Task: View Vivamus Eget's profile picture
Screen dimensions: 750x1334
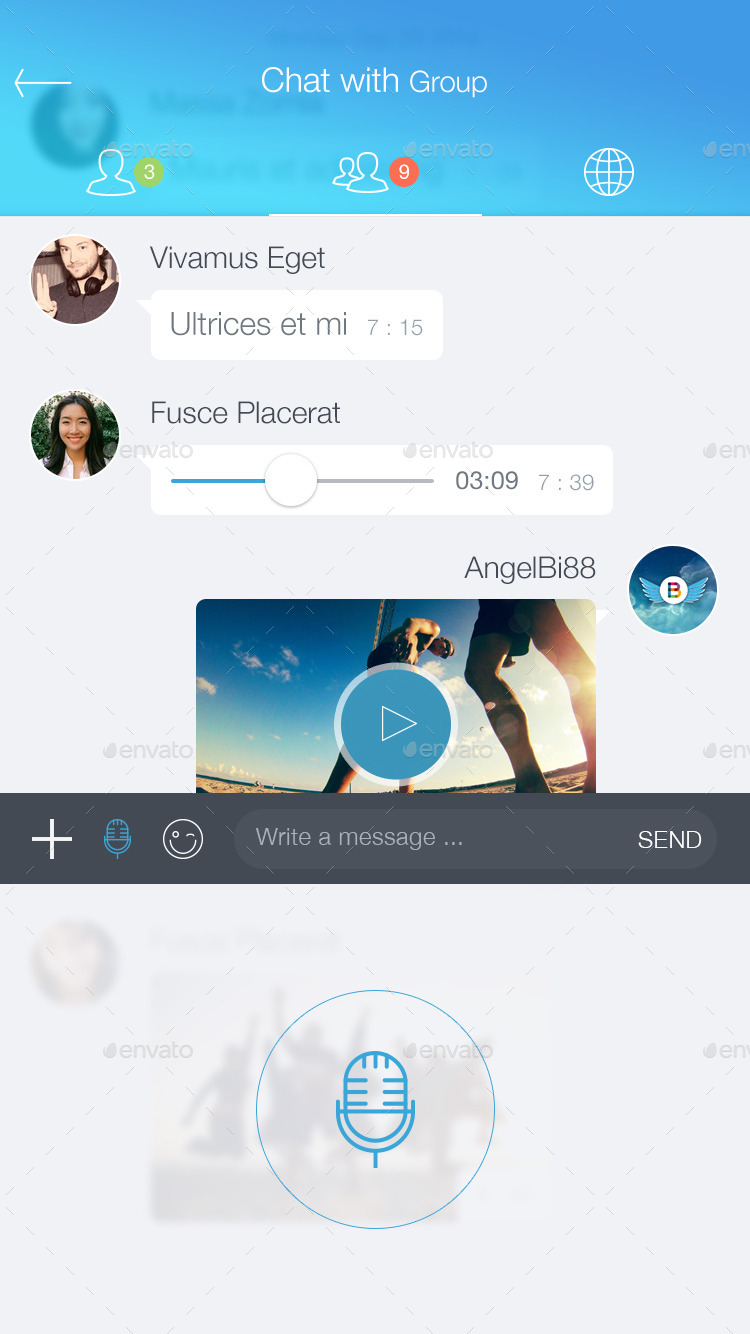Action: (x=75, y=280)
